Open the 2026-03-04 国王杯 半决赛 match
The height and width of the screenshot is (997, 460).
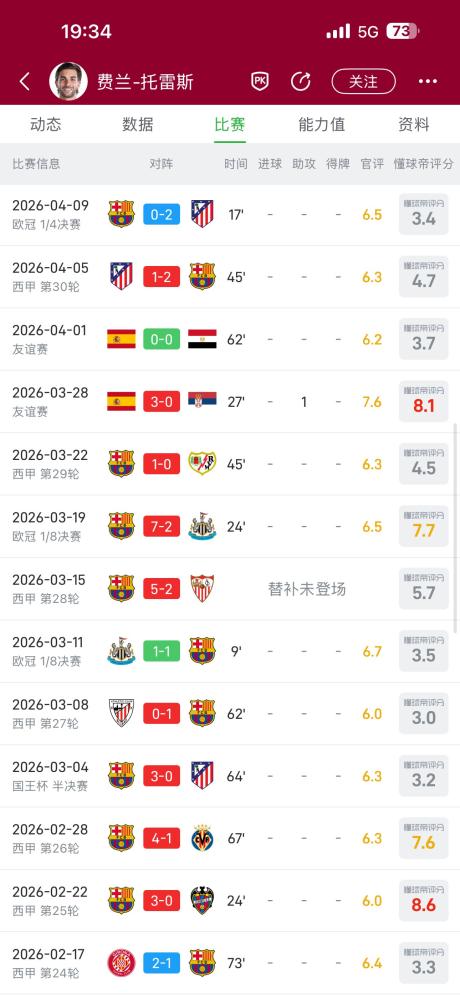(x=230, y=776)
